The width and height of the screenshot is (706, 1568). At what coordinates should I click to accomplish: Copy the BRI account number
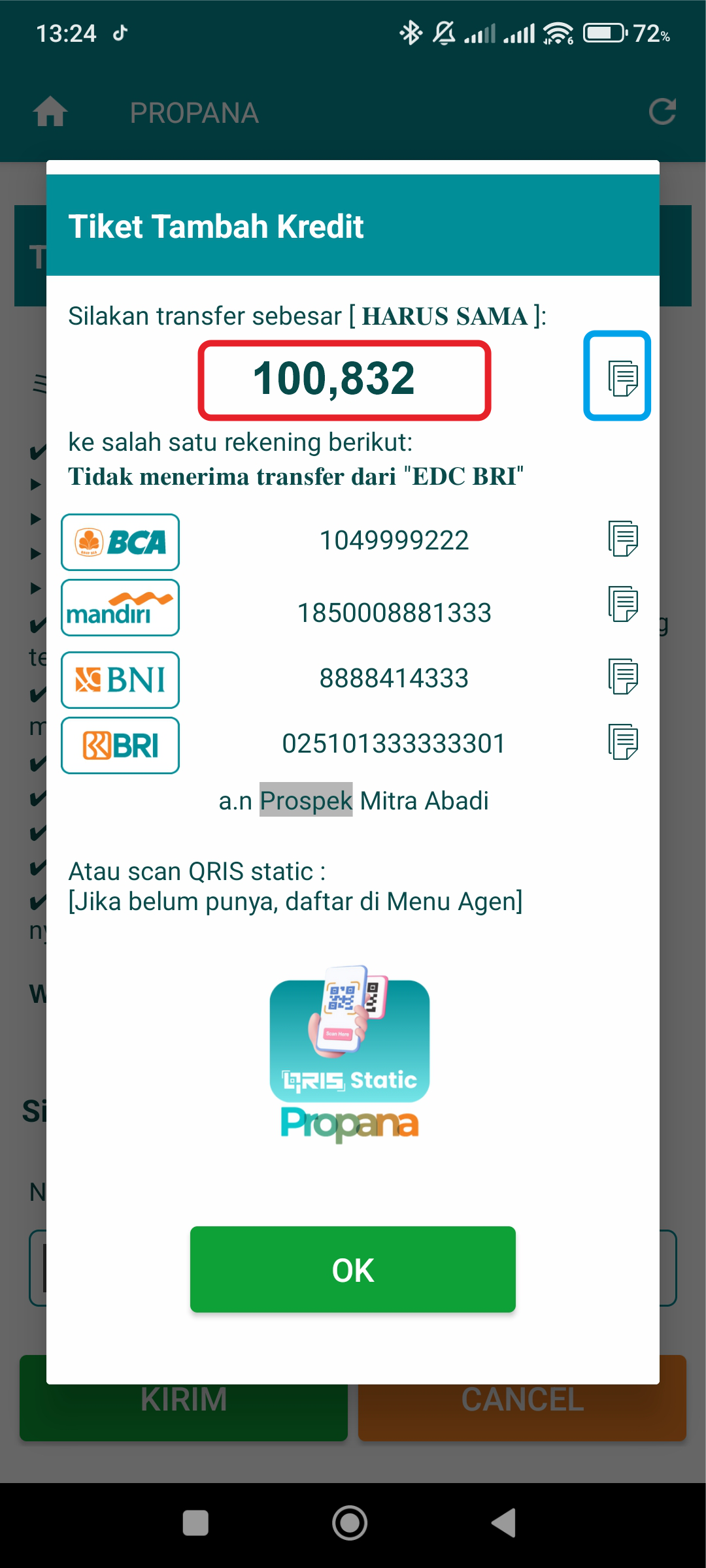(x=623, y=742)
